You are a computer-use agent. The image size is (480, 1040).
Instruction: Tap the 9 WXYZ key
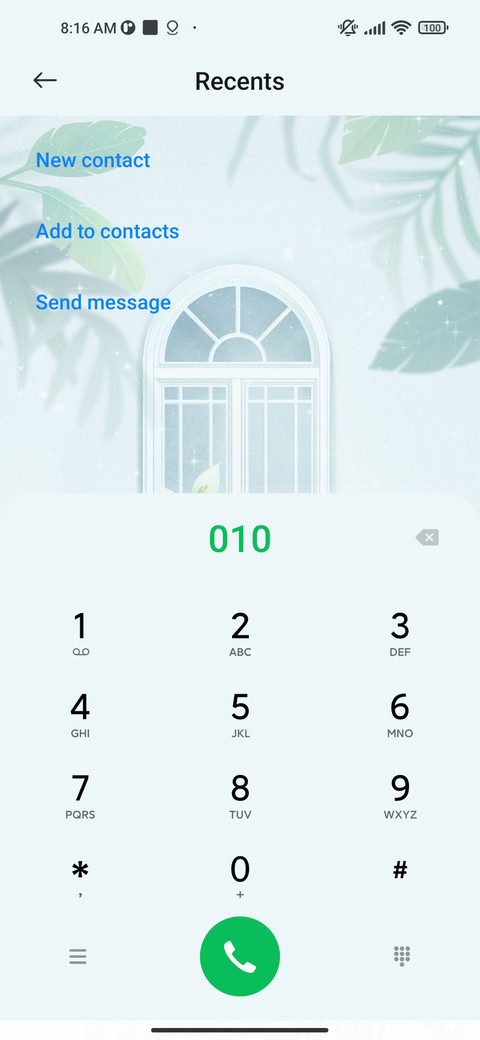click(400, 797)
